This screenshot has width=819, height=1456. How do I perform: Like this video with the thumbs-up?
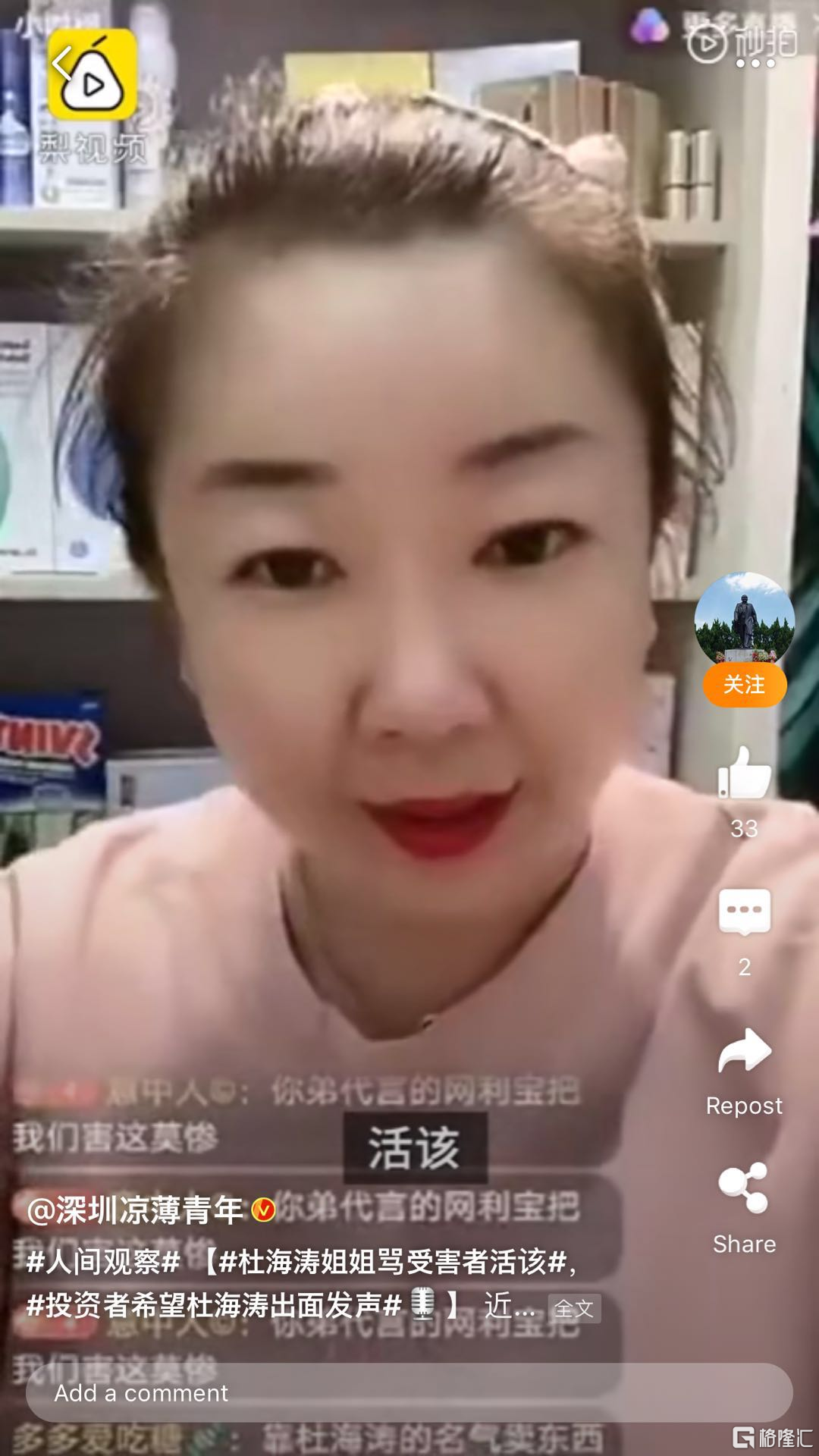coord(744,773)
